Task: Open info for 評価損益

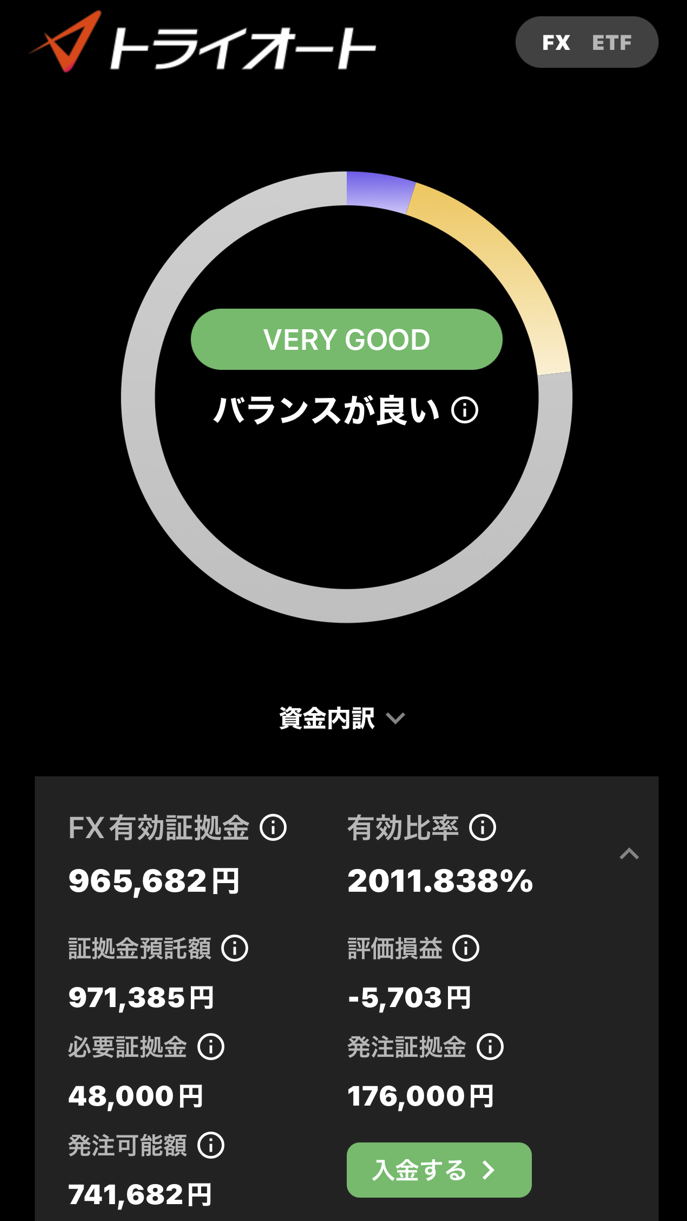Action: [x=466, y=948]
